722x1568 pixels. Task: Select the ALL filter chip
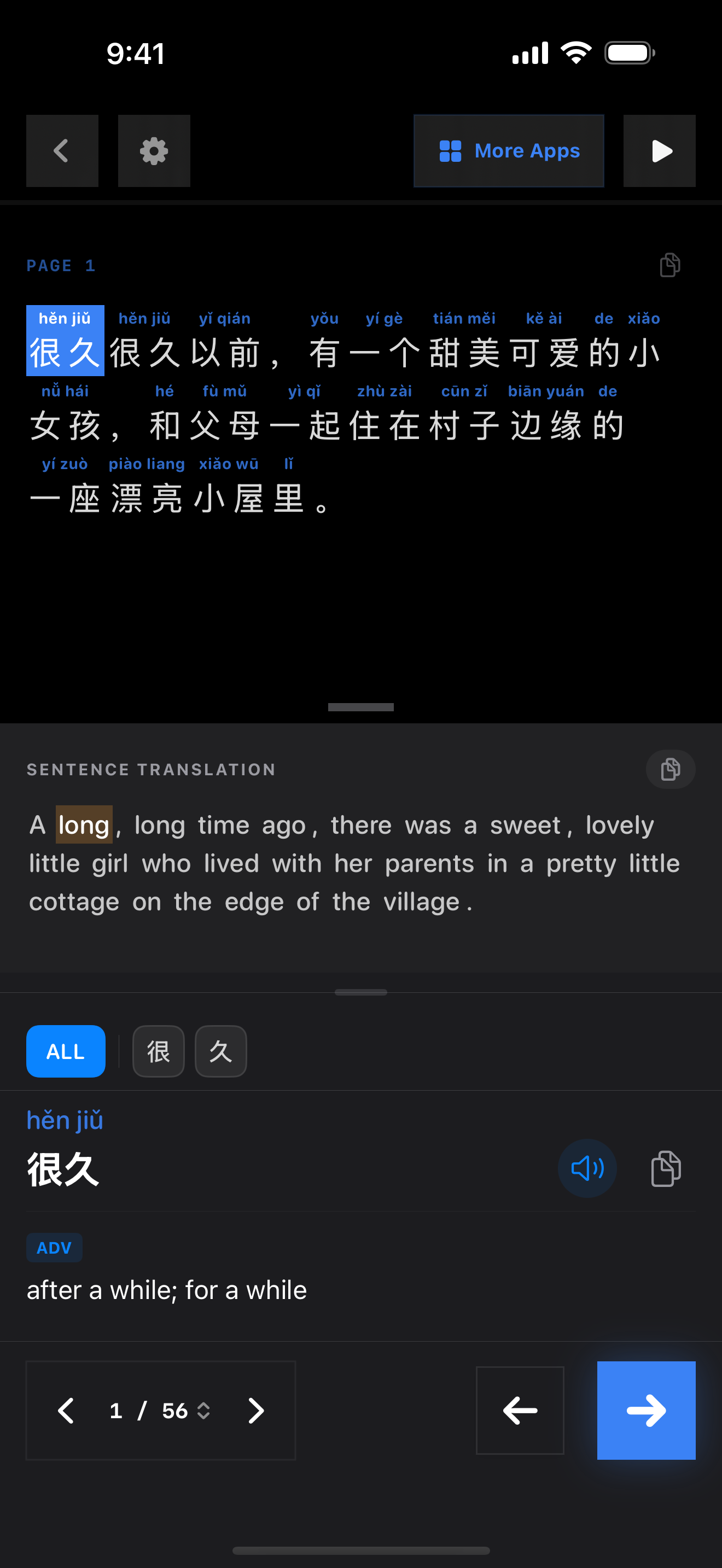pos(65,1051)
